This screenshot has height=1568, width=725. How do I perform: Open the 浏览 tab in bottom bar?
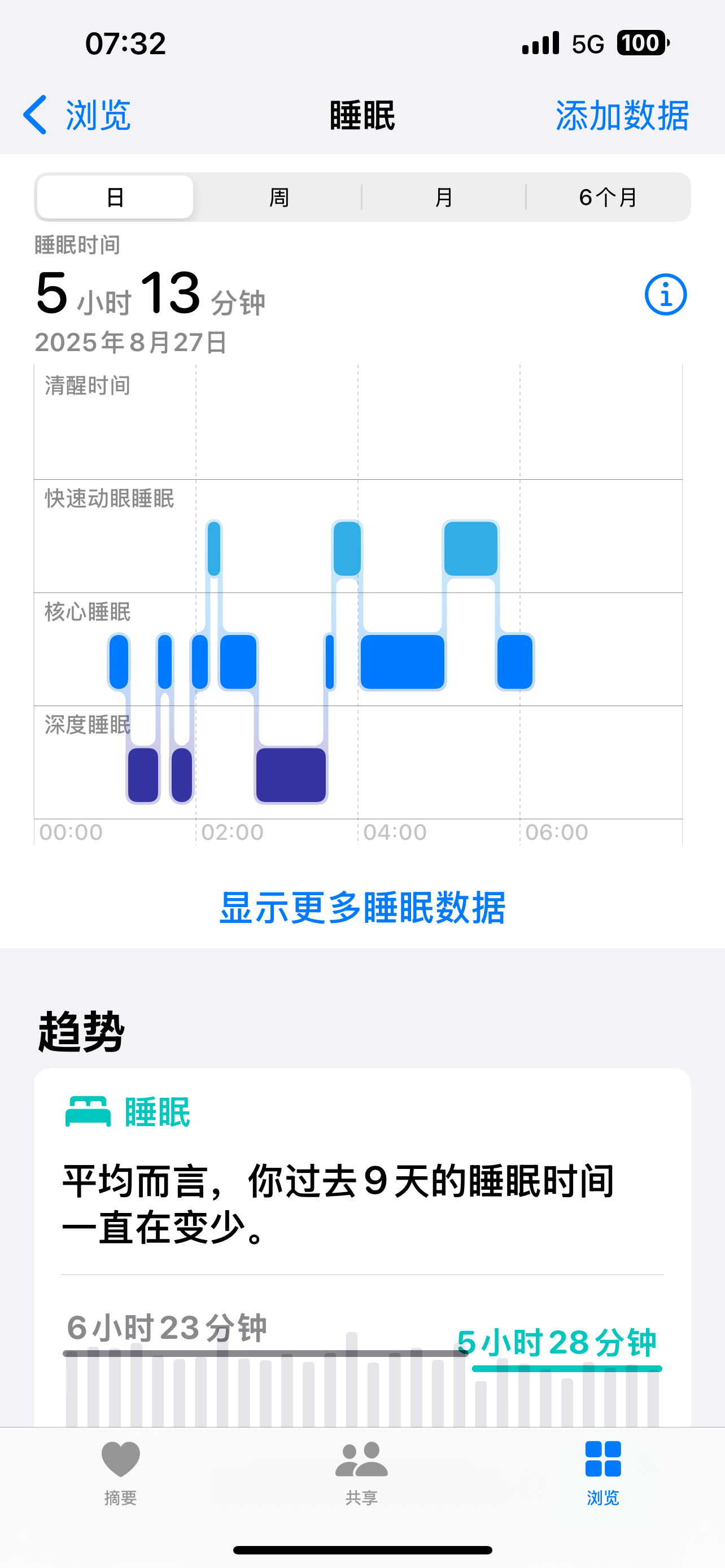(x=602, y=1473)
